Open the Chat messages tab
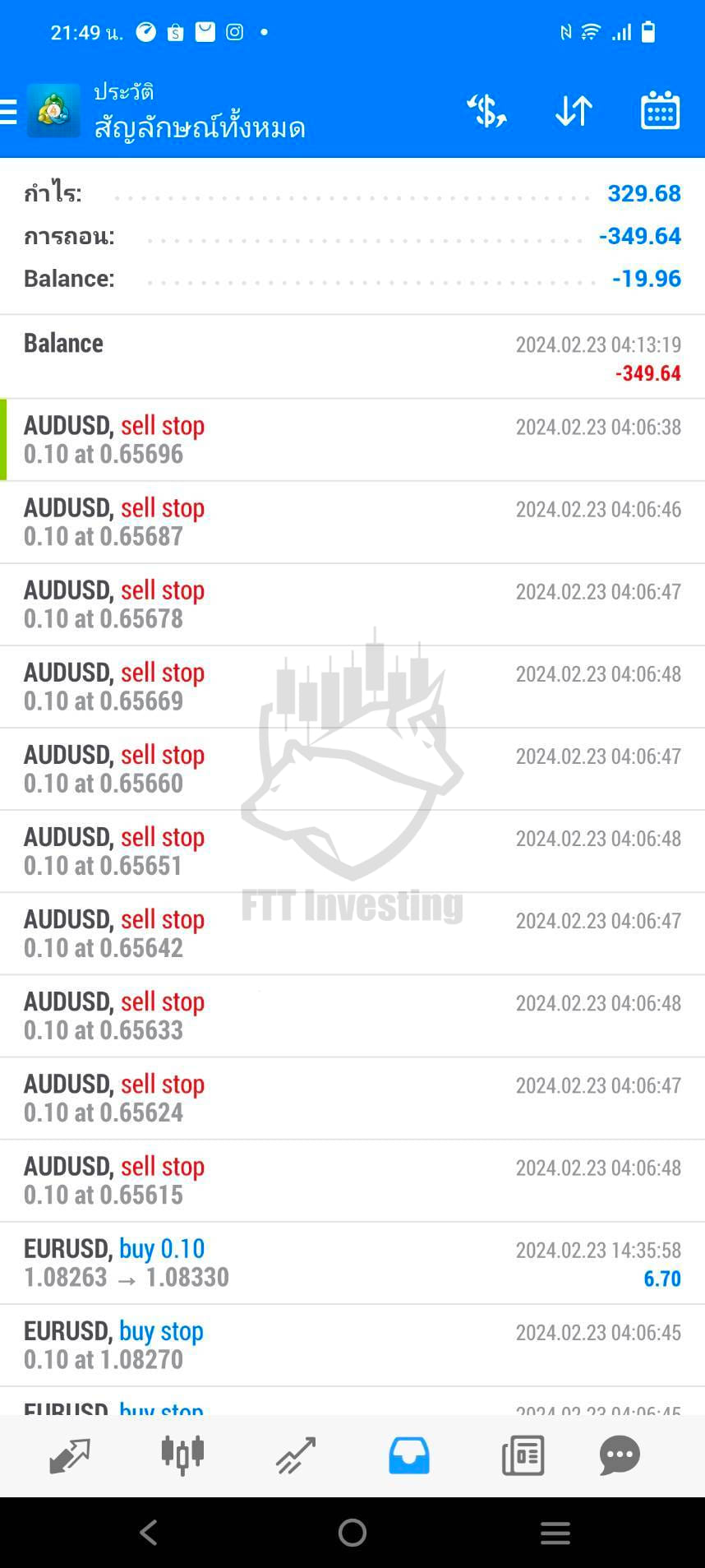Screen dimensions: 705x1568 pyautogui.click(x=620, y=1455)
